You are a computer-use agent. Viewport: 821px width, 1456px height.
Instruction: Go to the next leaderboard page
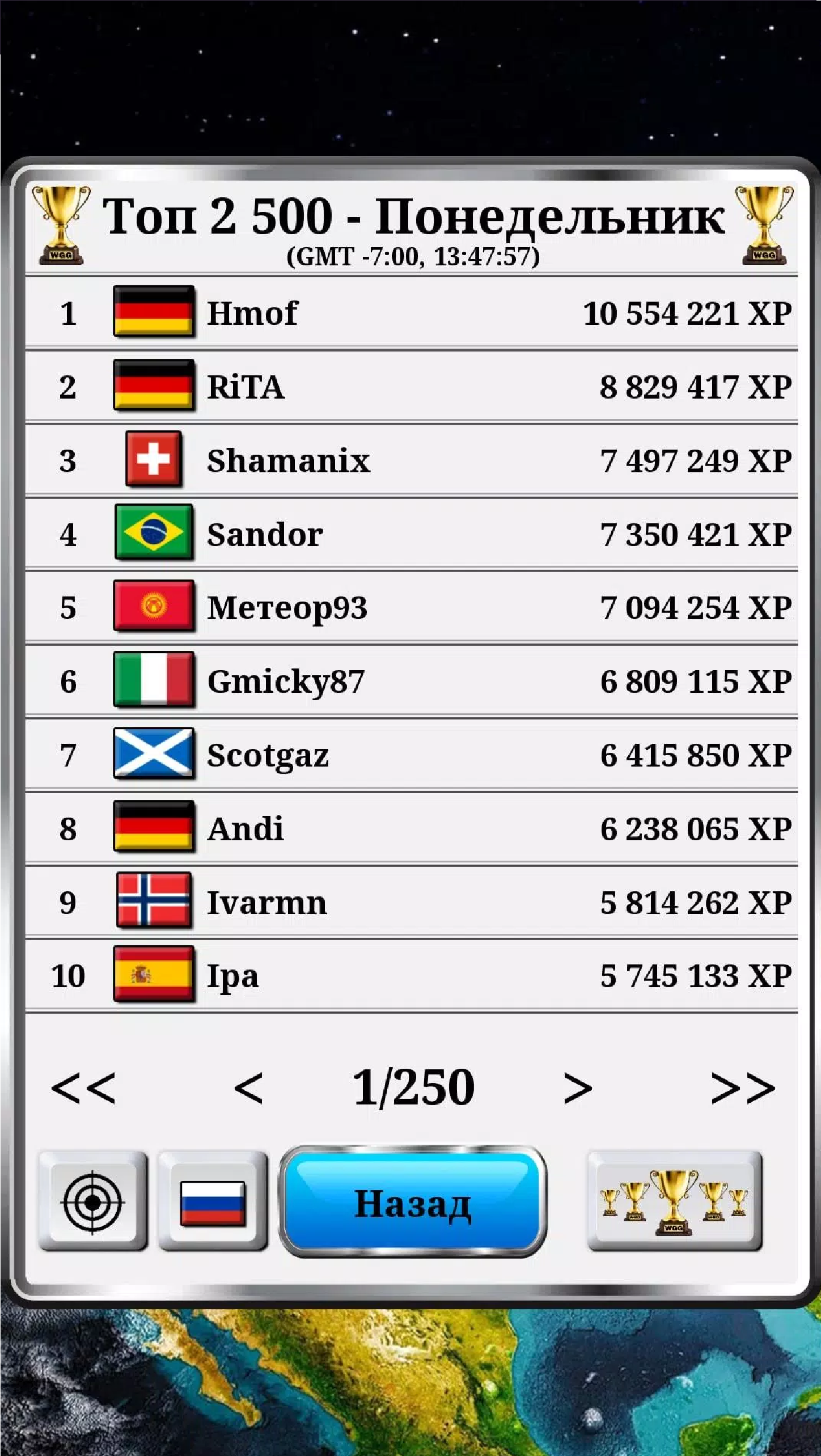click(x=578, y=1089)
